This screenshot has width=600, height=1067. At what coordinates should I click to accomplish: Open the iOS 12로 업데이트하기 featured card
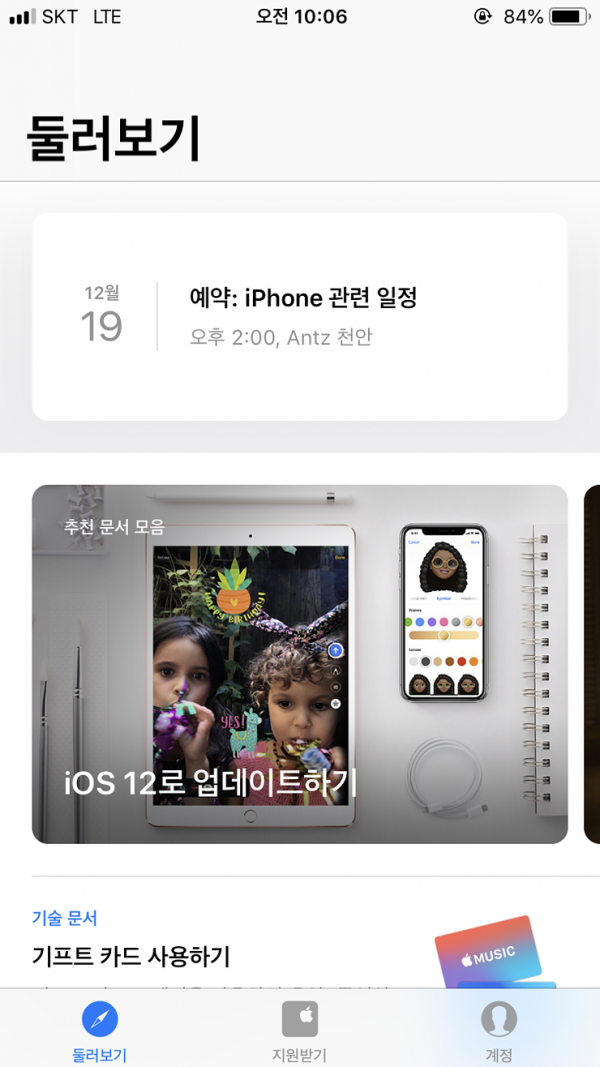(300, 664)
